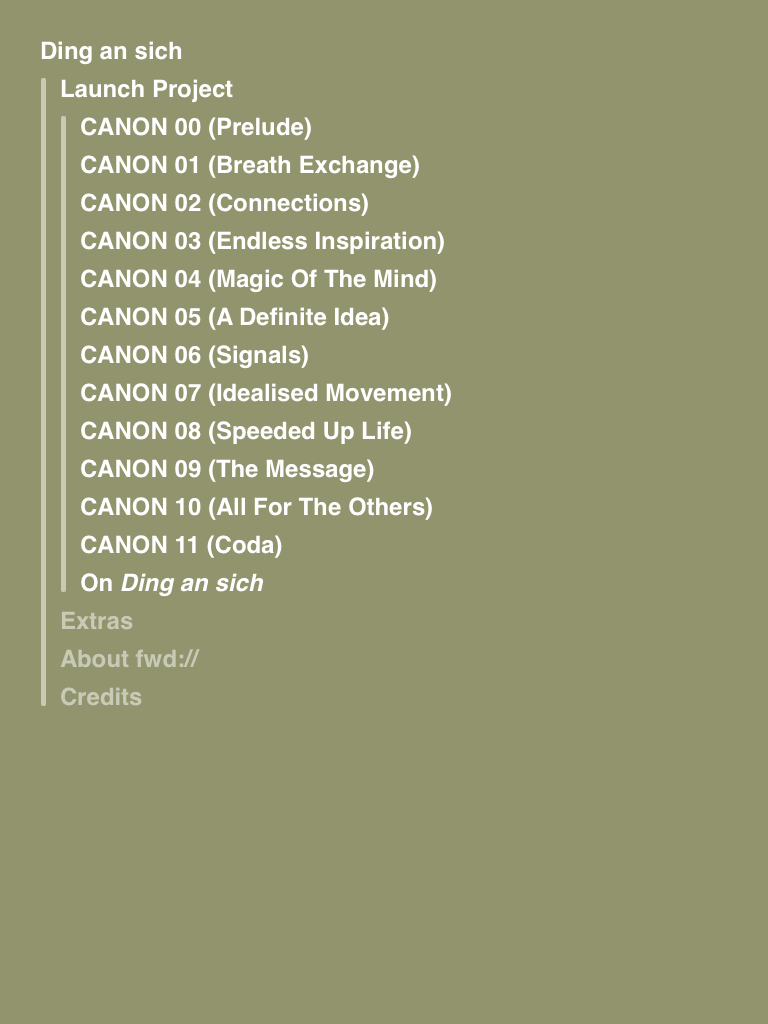Open CANON 11 (Coda)
Viewport: 768px width, 1024px height.
(x=181, y=545)
